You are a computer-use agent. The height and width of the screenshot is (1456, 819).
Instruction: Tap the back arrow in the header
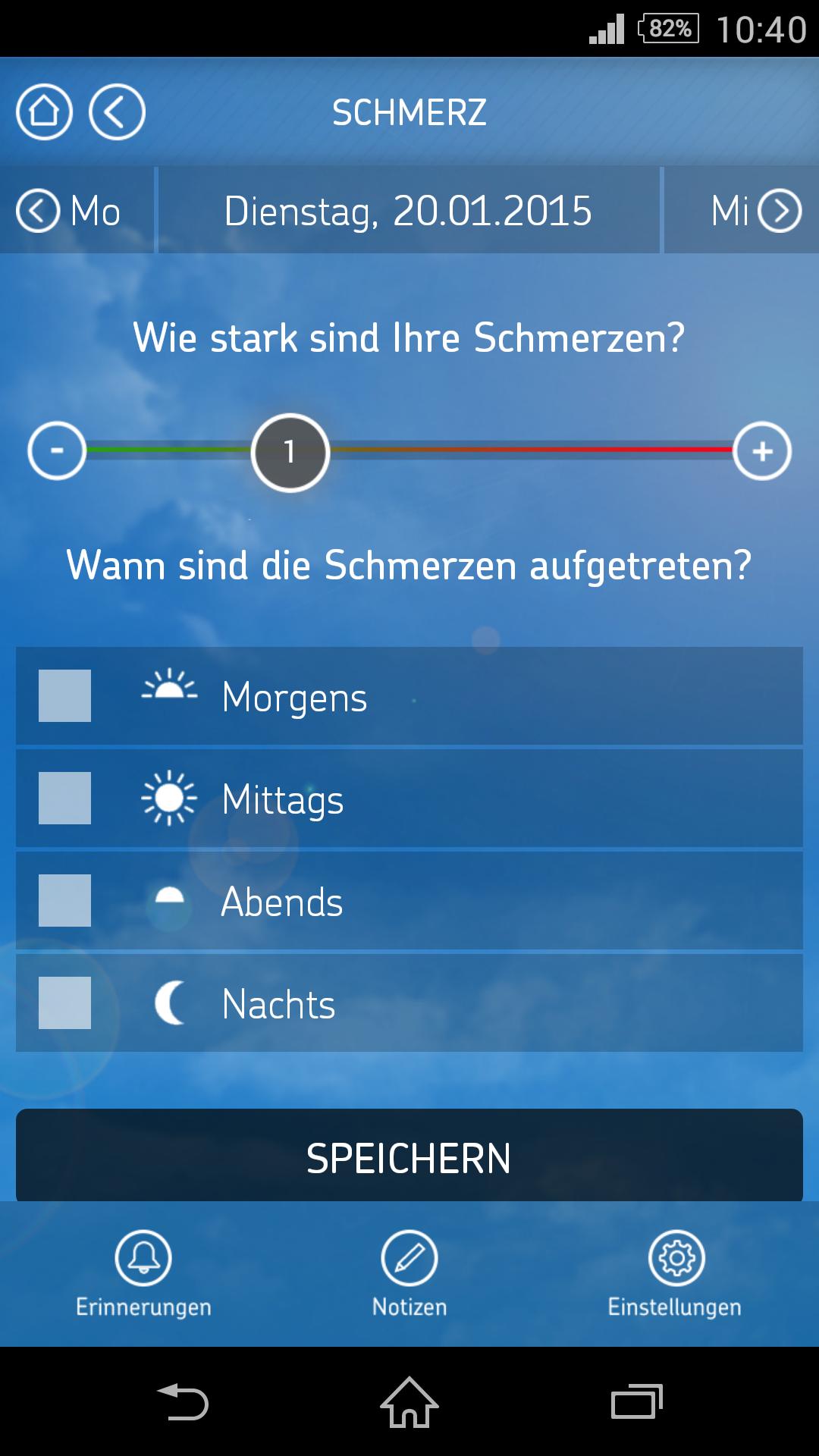[x=117, y=112]
